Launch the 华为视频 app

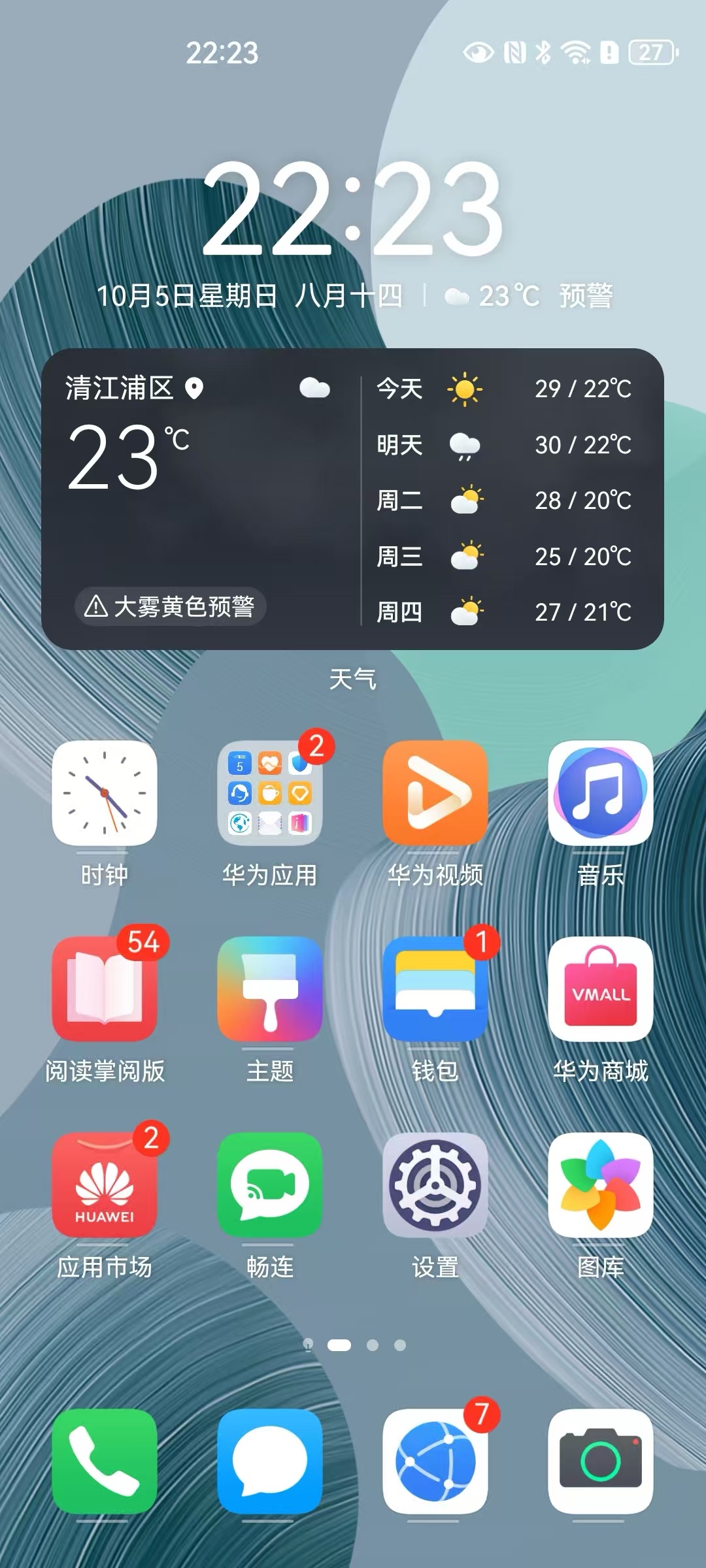[435, 793]
